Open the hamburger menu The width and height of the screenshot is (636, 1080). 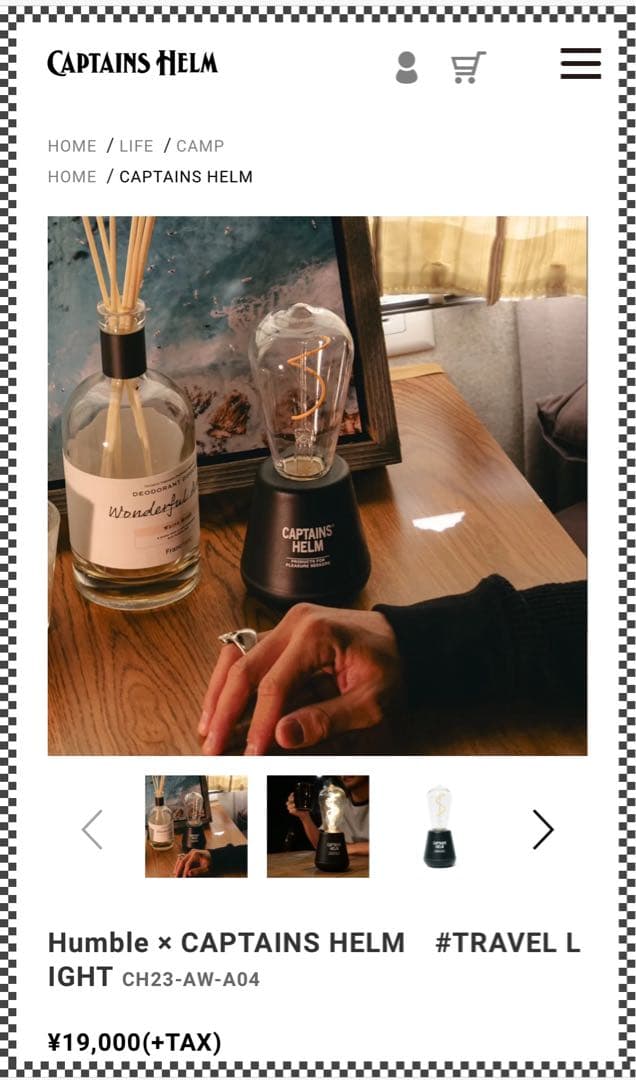580,63
